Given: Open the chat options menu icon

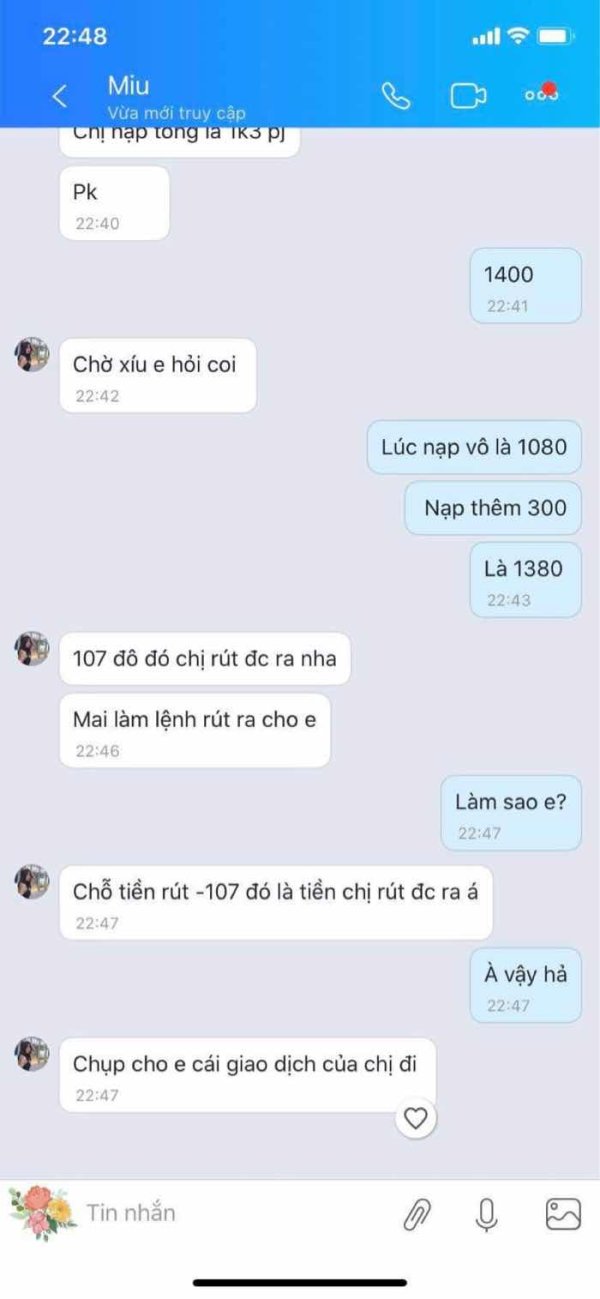Looking at the screenshot, I should [x=541, y=94].
